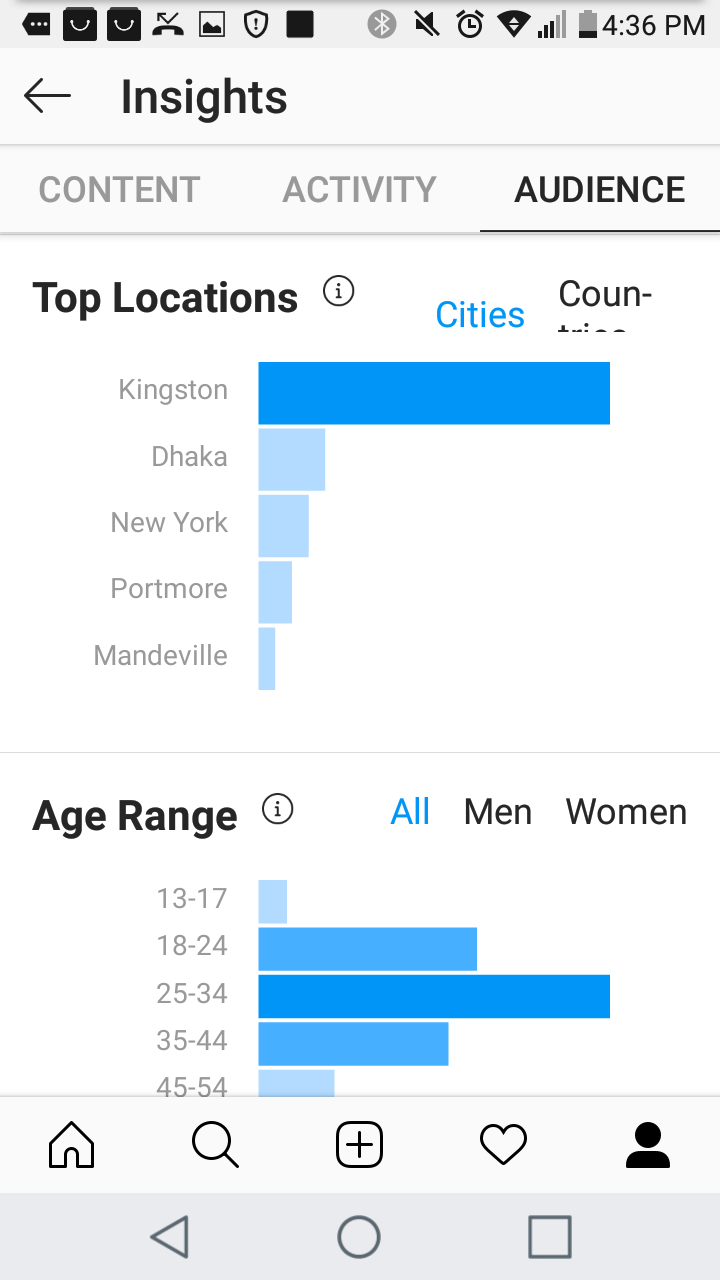The width and height of the screenshot is (720, 1280).
Task: Switch to the Activity tab
Action: coord(360,190)
